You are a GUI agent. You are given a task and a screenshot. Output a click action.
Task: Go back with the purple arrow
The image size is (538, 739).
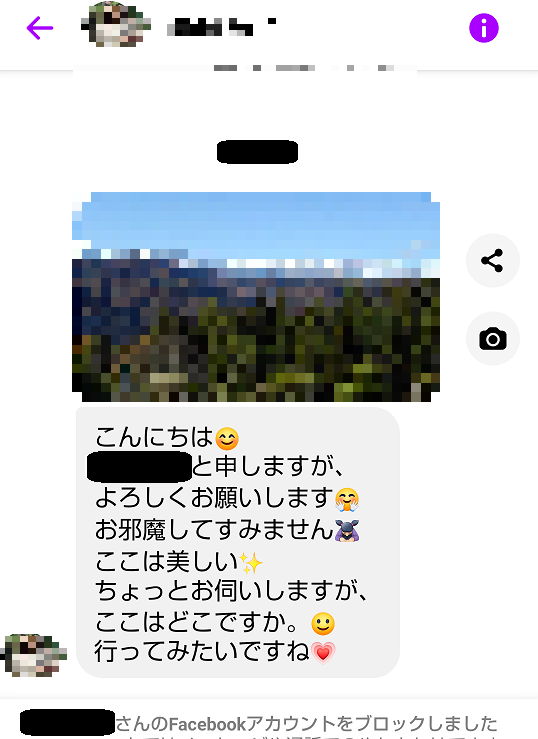point(40,28)
